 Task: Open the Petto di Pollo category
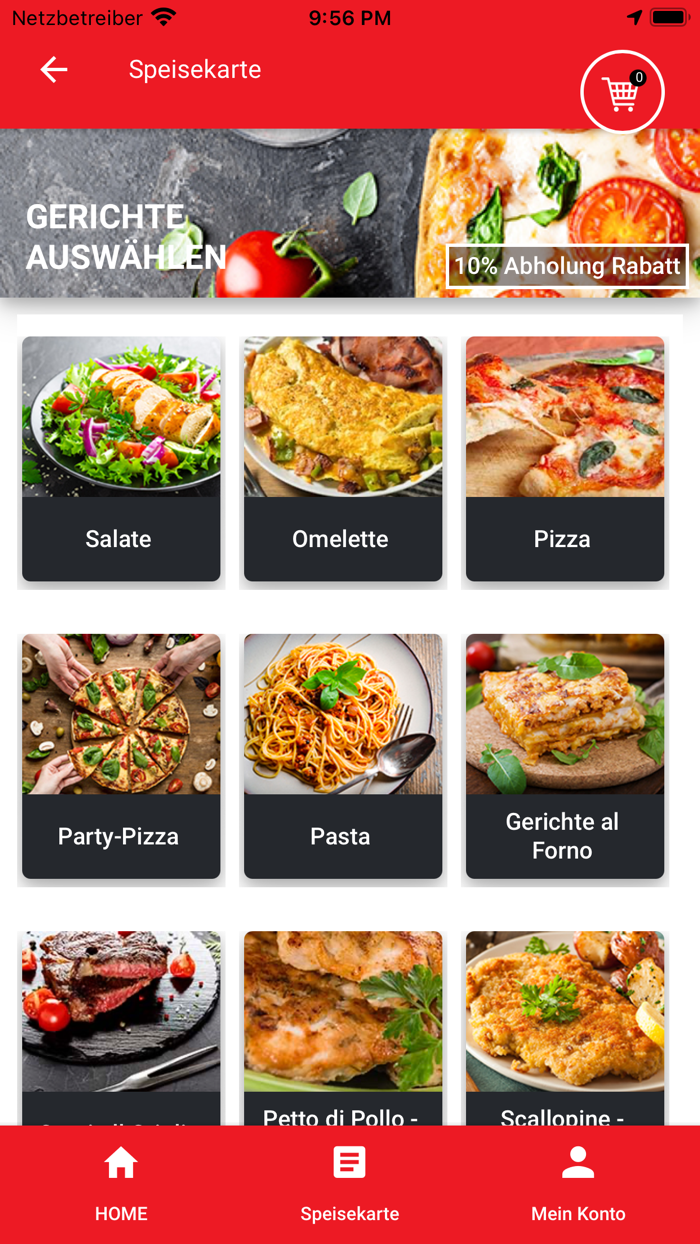[x=342, y=1020]
